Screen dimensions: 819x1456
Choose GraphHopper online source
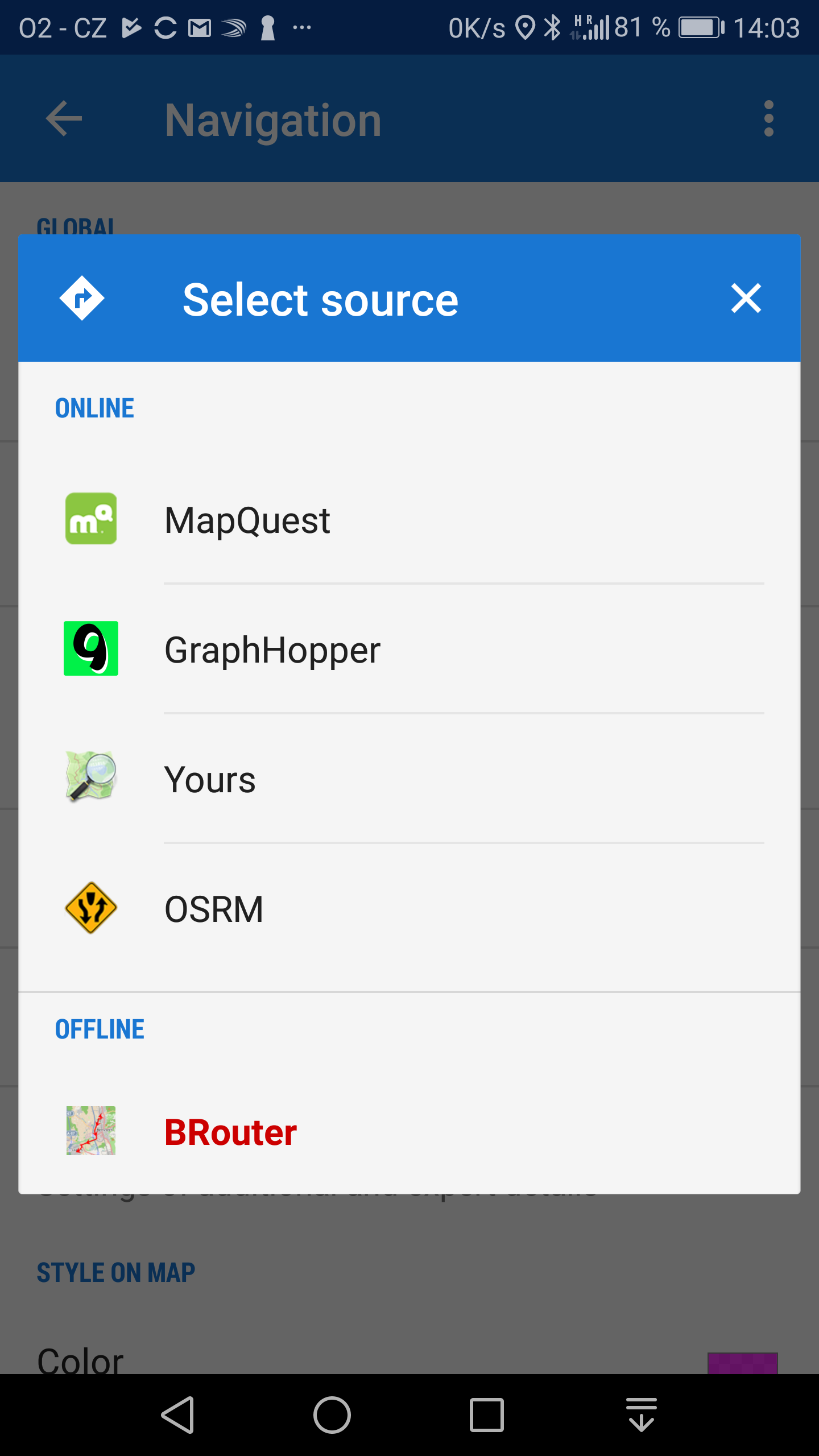pos(409,649)
